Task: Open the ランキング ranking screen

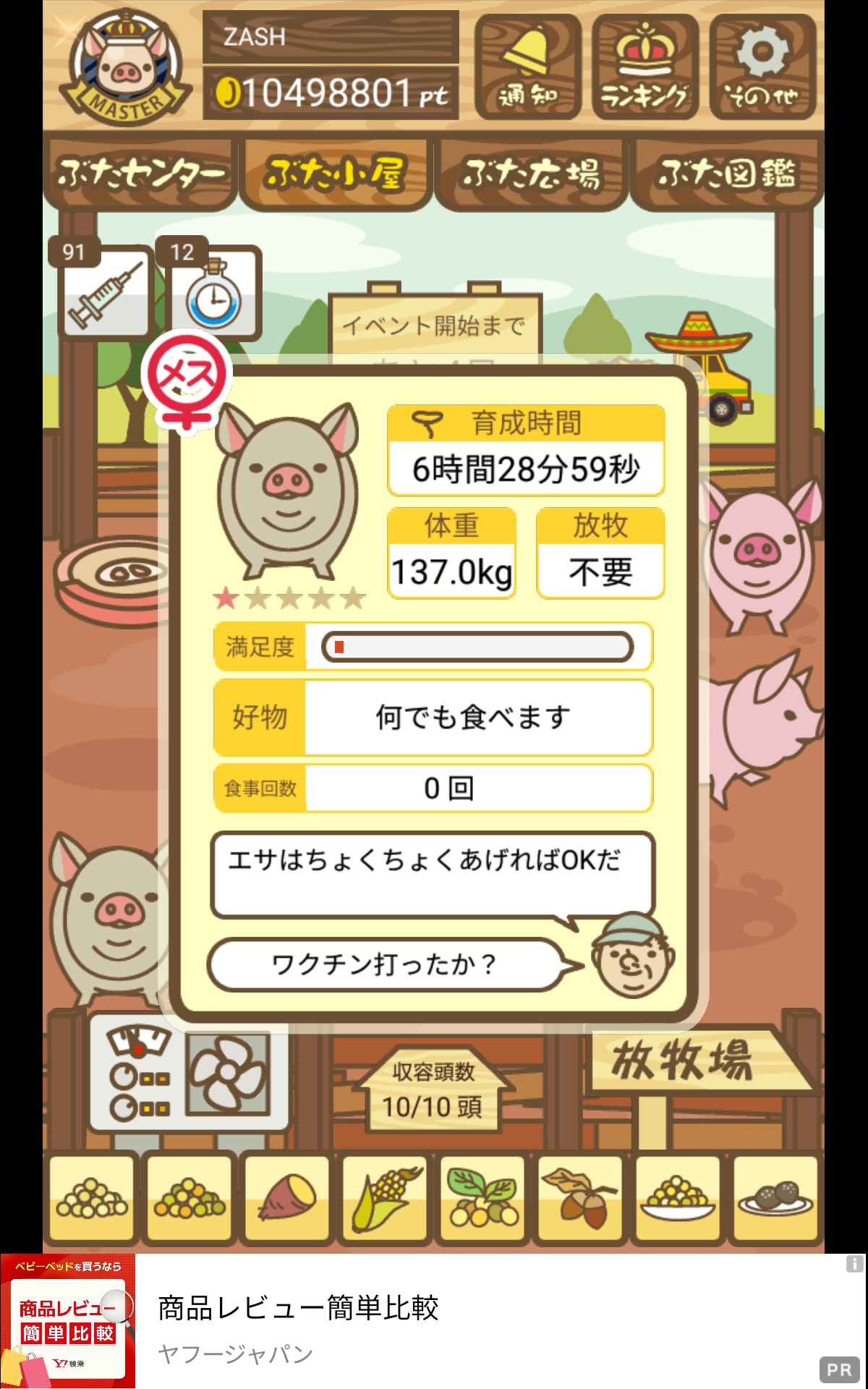Action: tap(645, 67)
